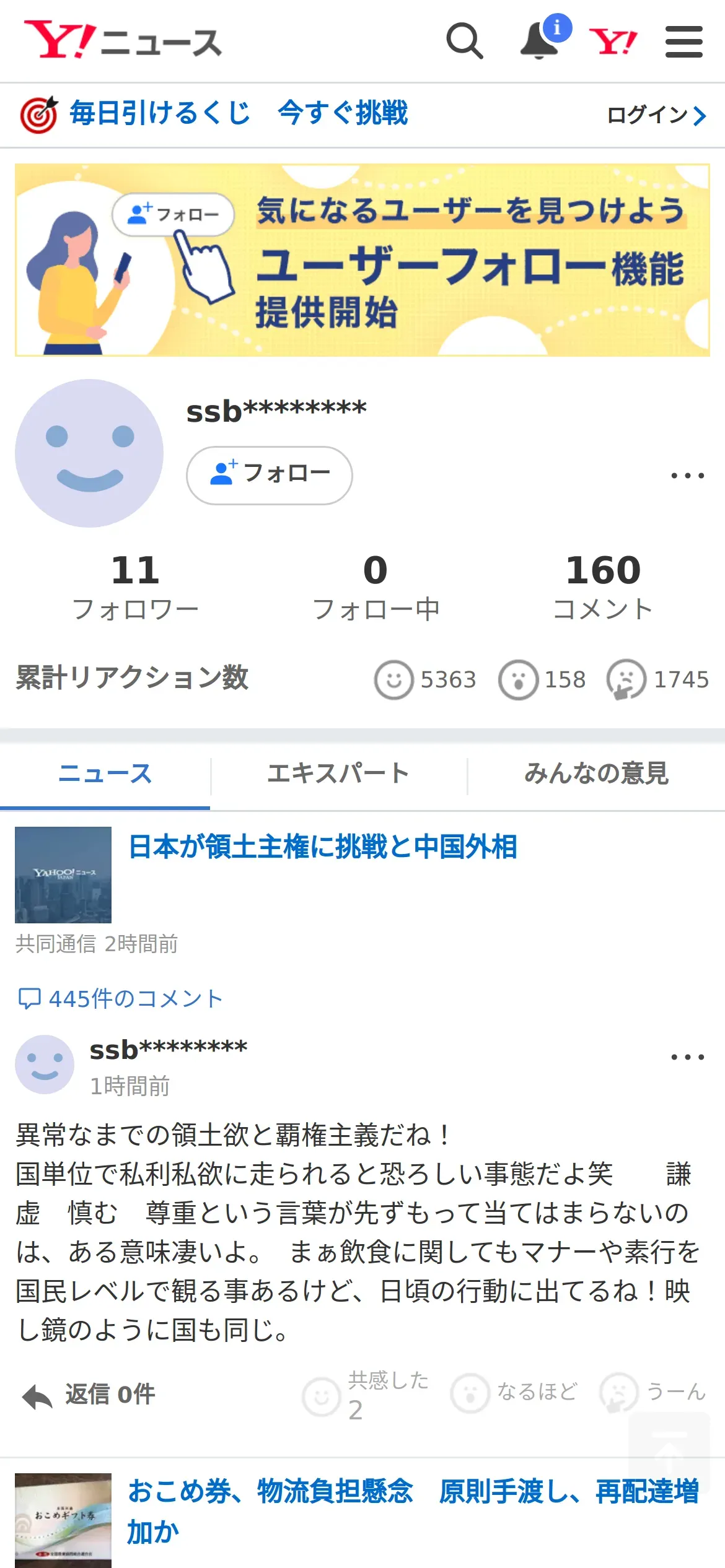Image resolution: width=725 pixels, height=1568 pixels.
Task: View the 0 フォロー中 list
Action: click(x=376, y=586)
